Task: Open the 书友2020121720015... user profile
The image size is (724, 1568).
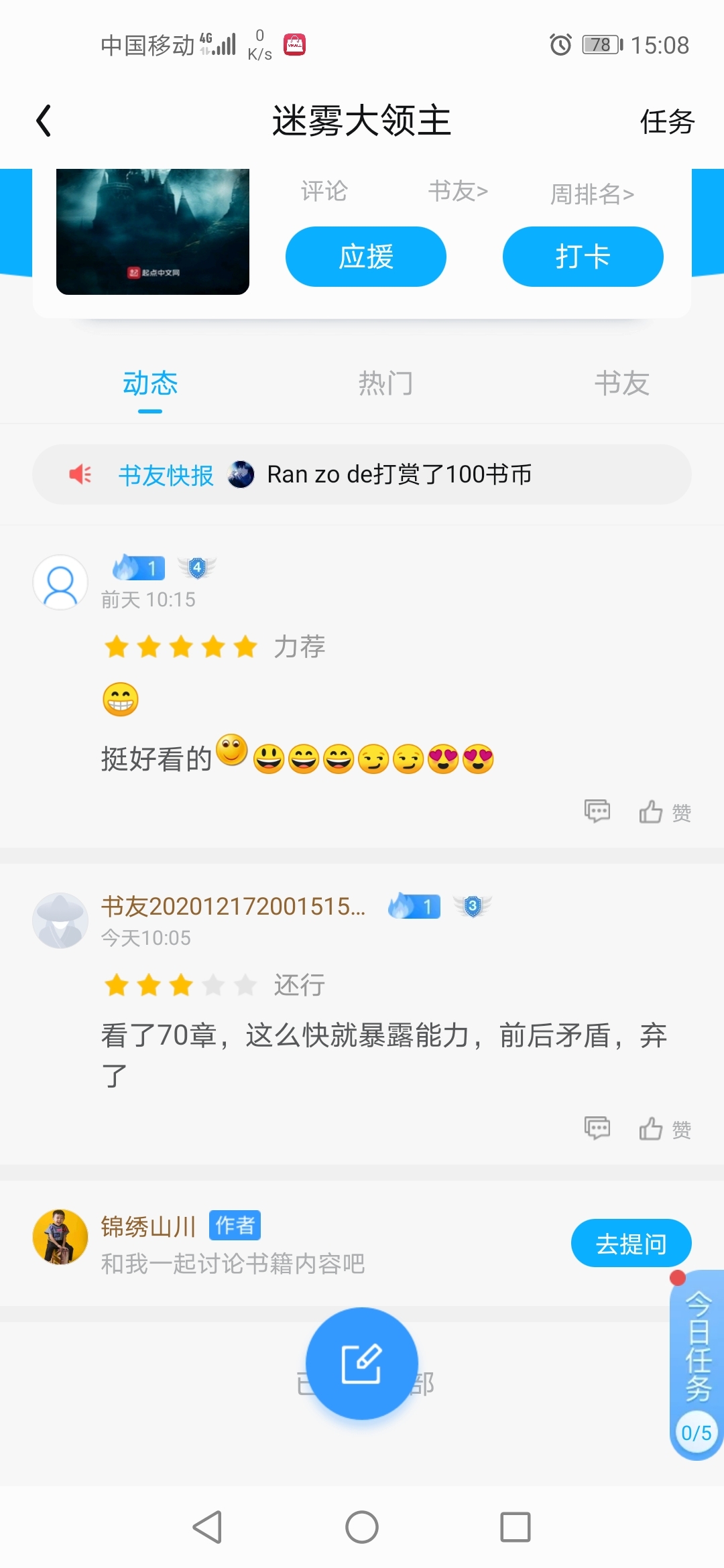Action: point(233,907)
